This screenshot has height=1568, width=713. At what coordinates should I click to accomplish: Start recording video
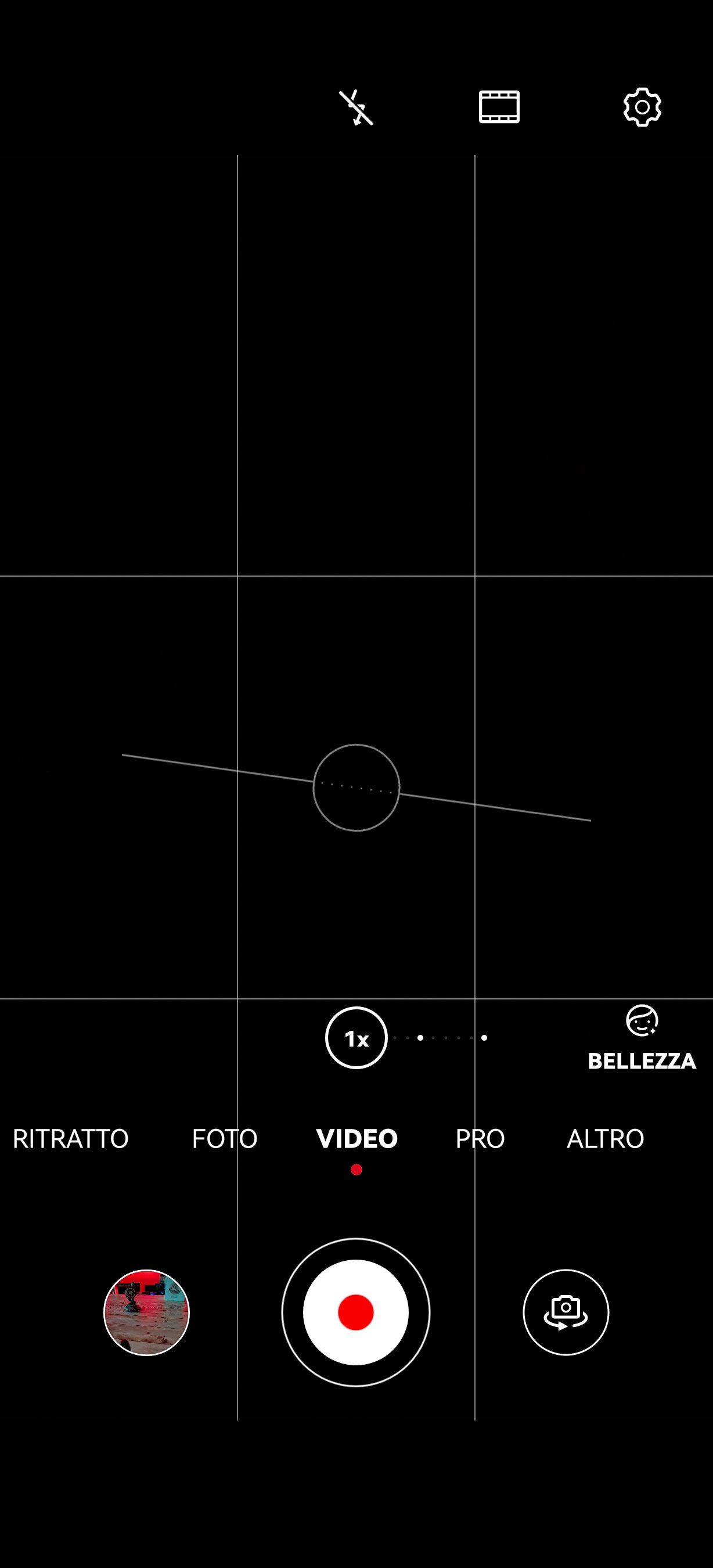pos(356,1312)
